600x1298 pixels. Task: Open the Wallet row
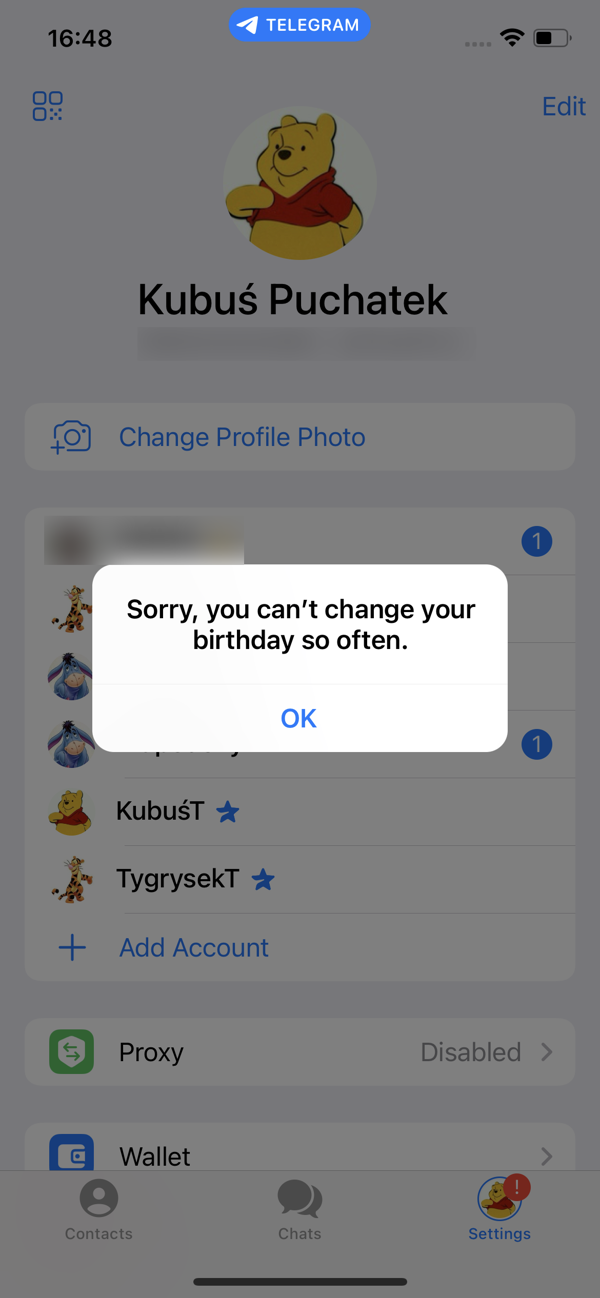300,1155
